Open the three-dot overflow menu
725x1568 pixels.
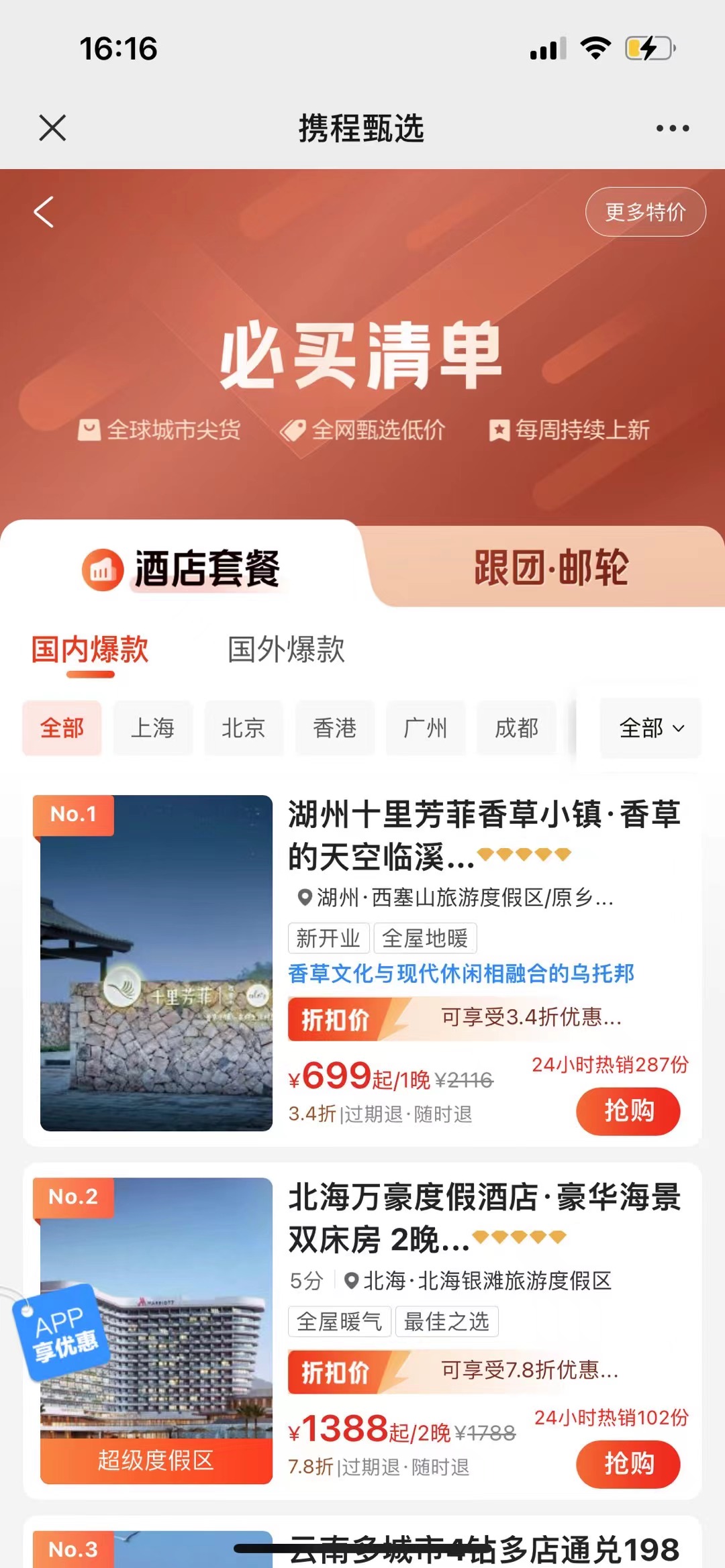point(672,128)
